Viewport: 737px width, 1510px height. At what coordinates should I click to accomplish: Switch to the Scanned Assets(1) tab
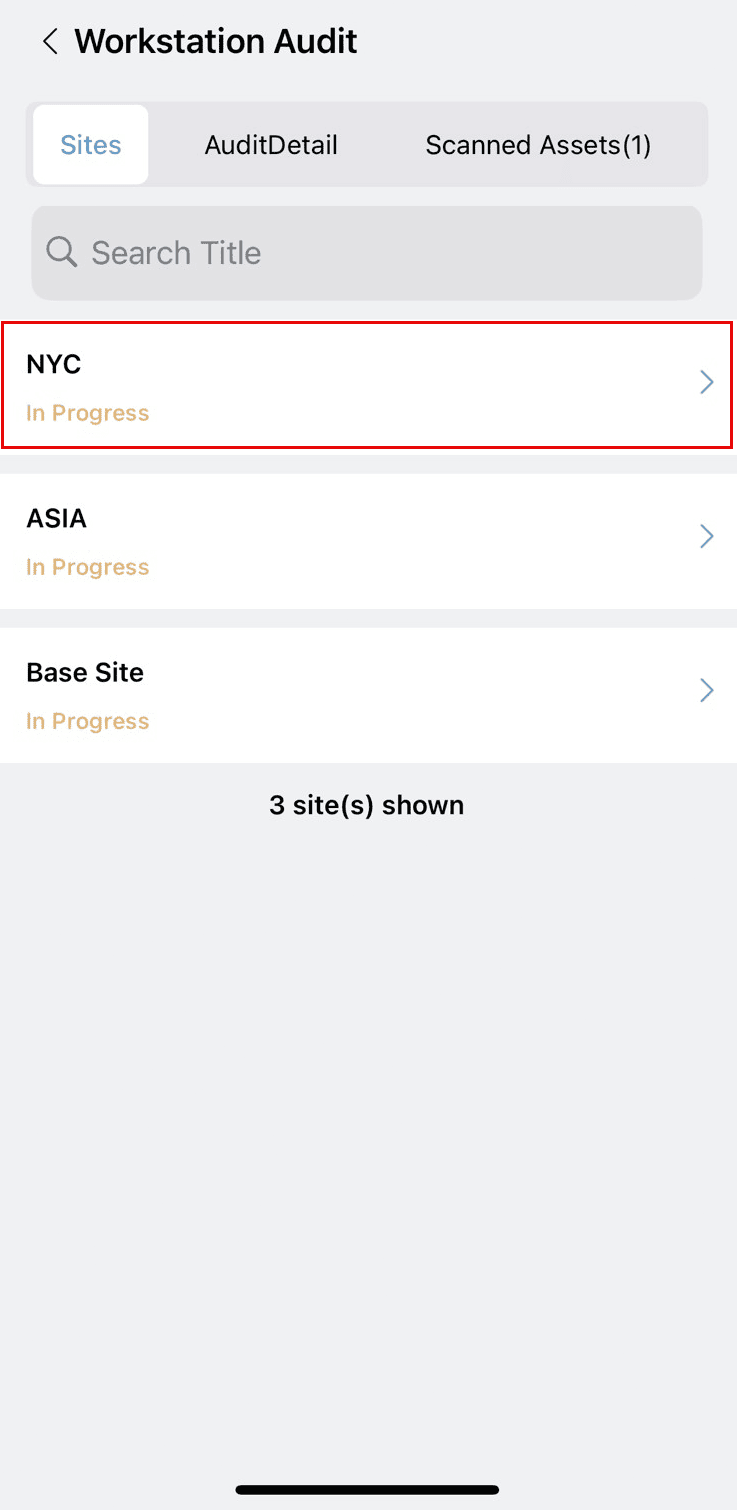pyautogui.click(x=538, y=145)
